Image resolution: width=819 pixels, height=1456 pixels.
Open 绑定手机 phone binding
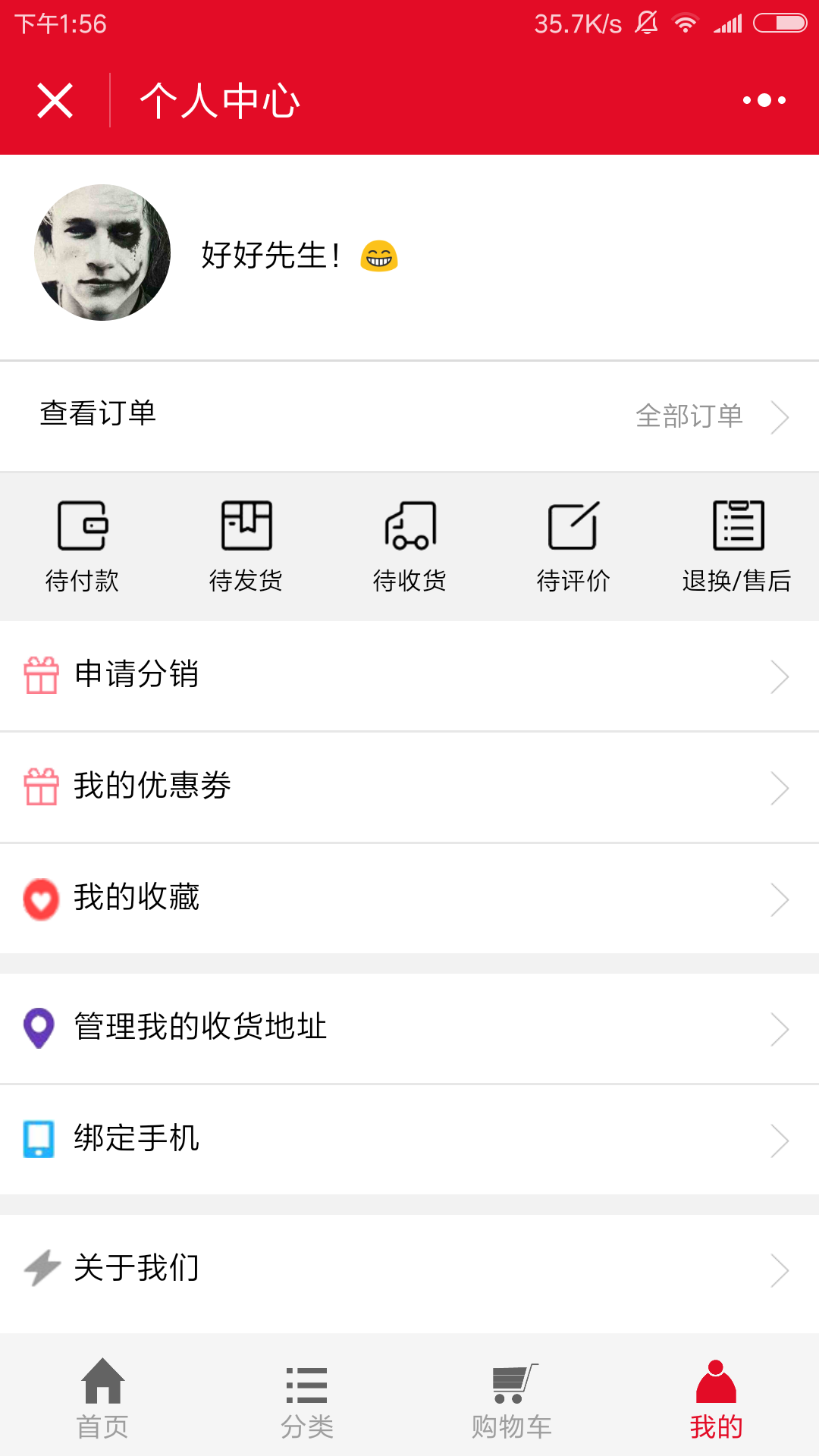(x=409, y=1140)
